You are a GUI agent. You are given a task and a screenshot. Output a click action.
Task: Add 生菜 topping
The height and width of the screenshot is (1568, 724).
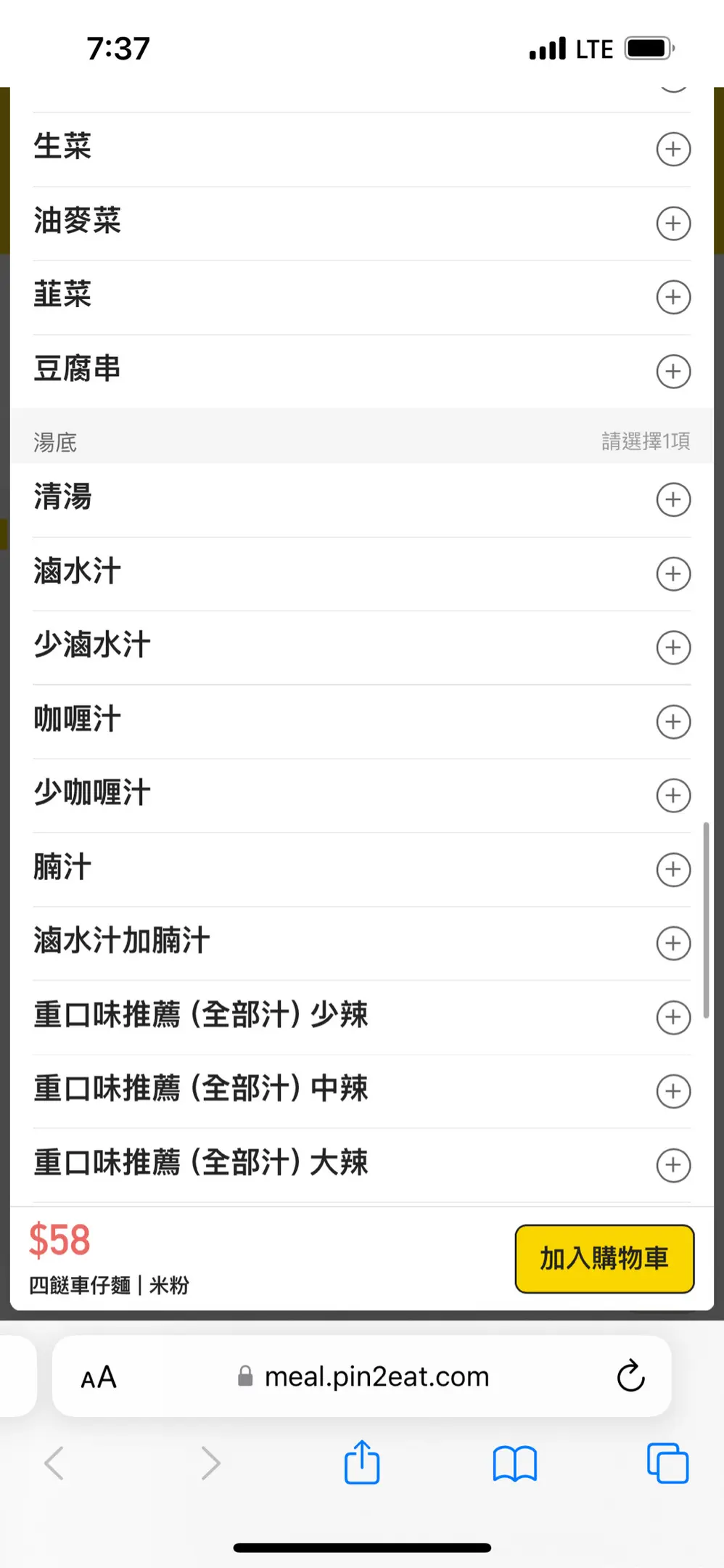tap(673, 150)
